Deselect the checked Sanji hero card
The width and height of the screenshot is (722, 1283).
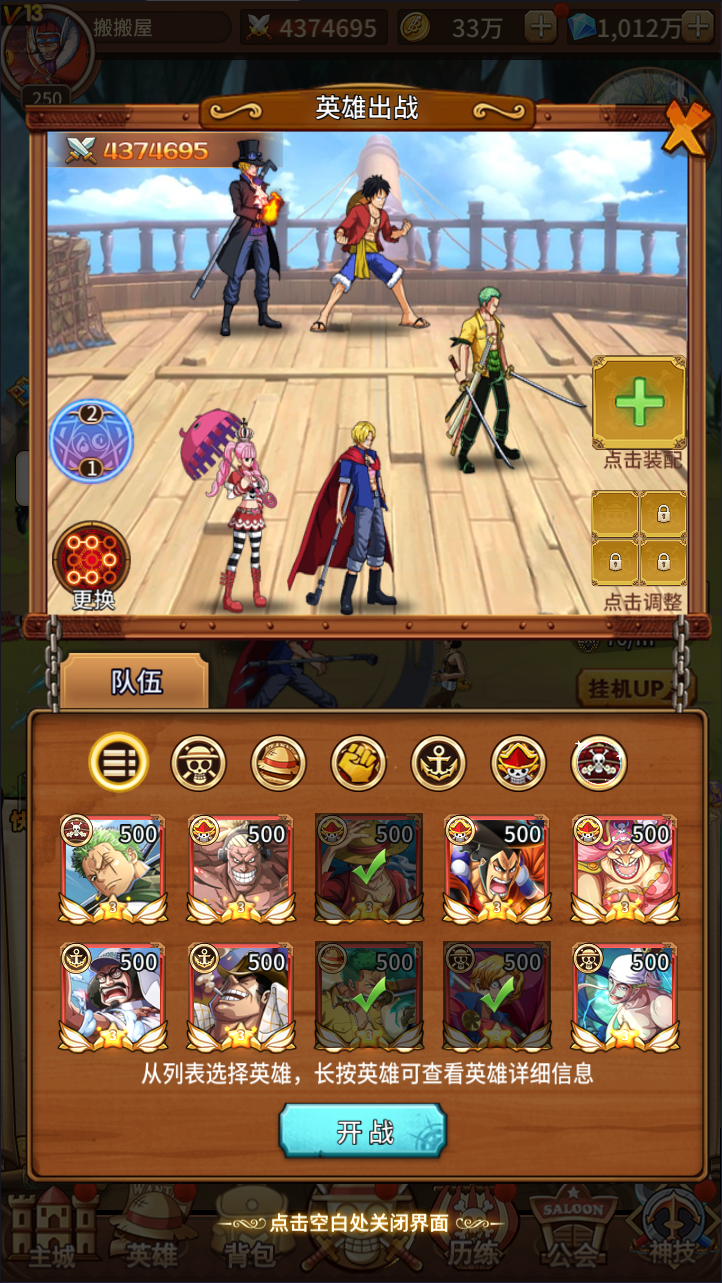point(496,996)
